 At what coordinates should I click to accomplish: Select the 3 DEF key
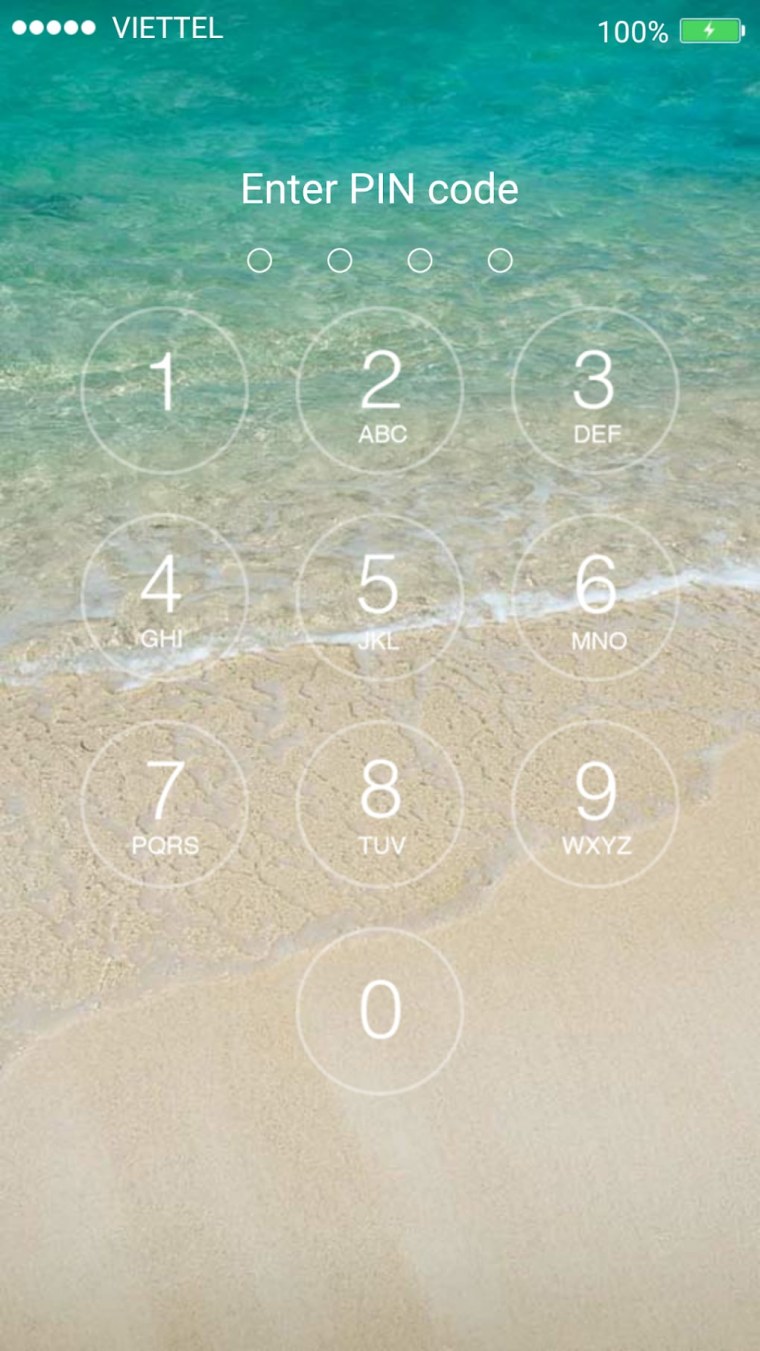pyautogui.click(x=595, y=390)
